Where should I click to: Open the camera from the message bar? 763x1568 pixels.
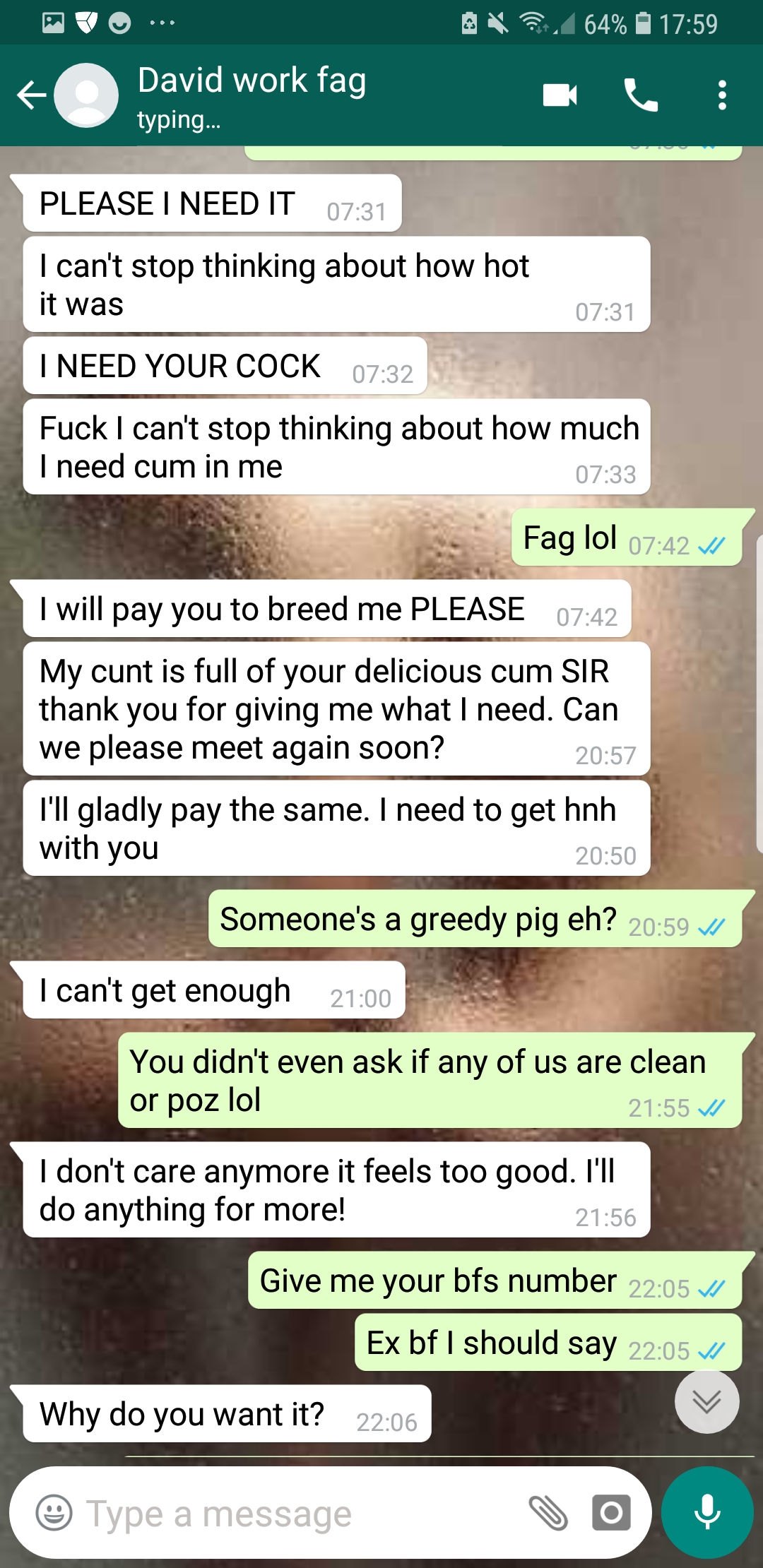(x=611, y=1513)
